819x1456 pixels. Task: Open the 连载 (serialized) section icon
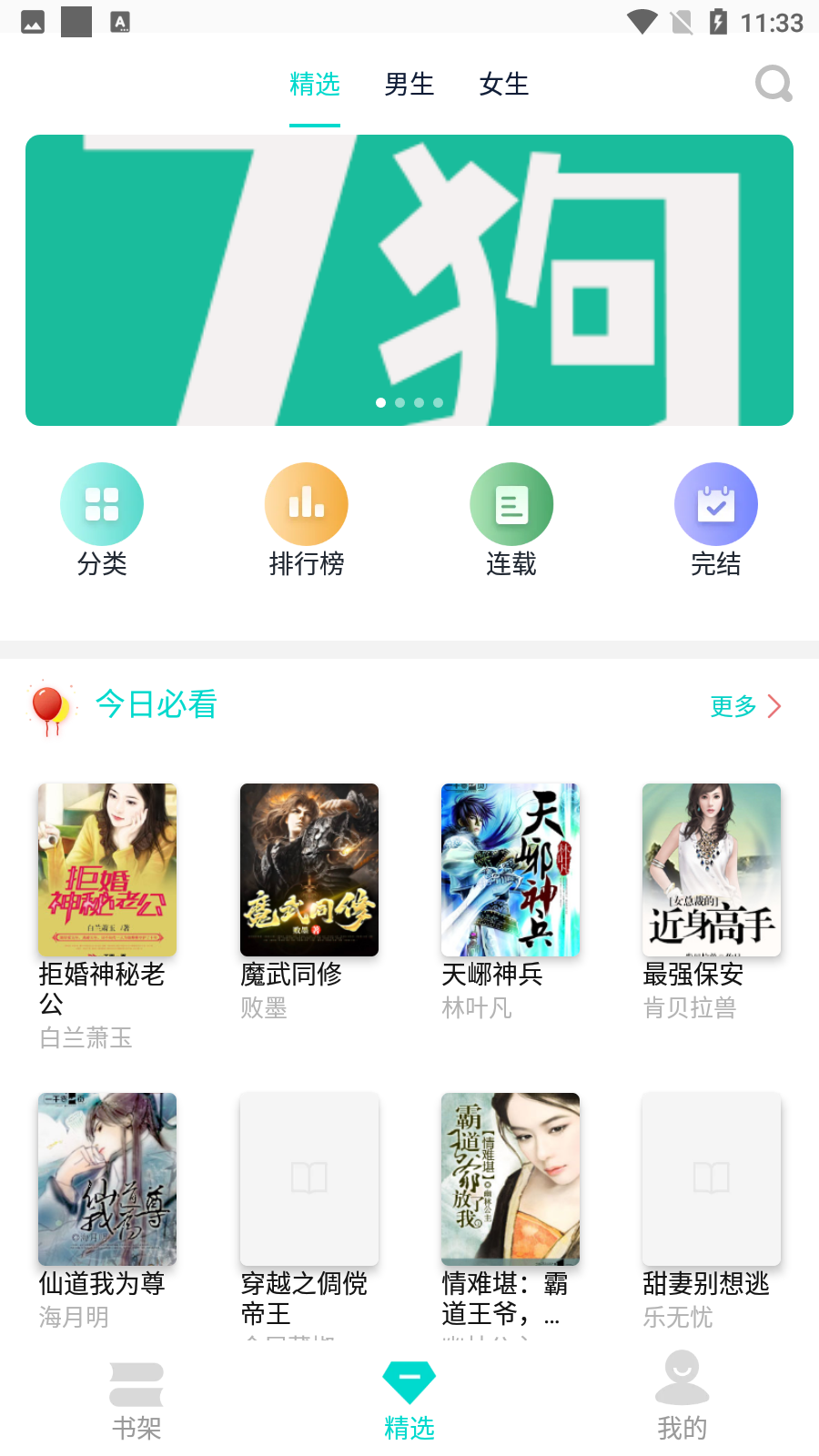(511, 503)
